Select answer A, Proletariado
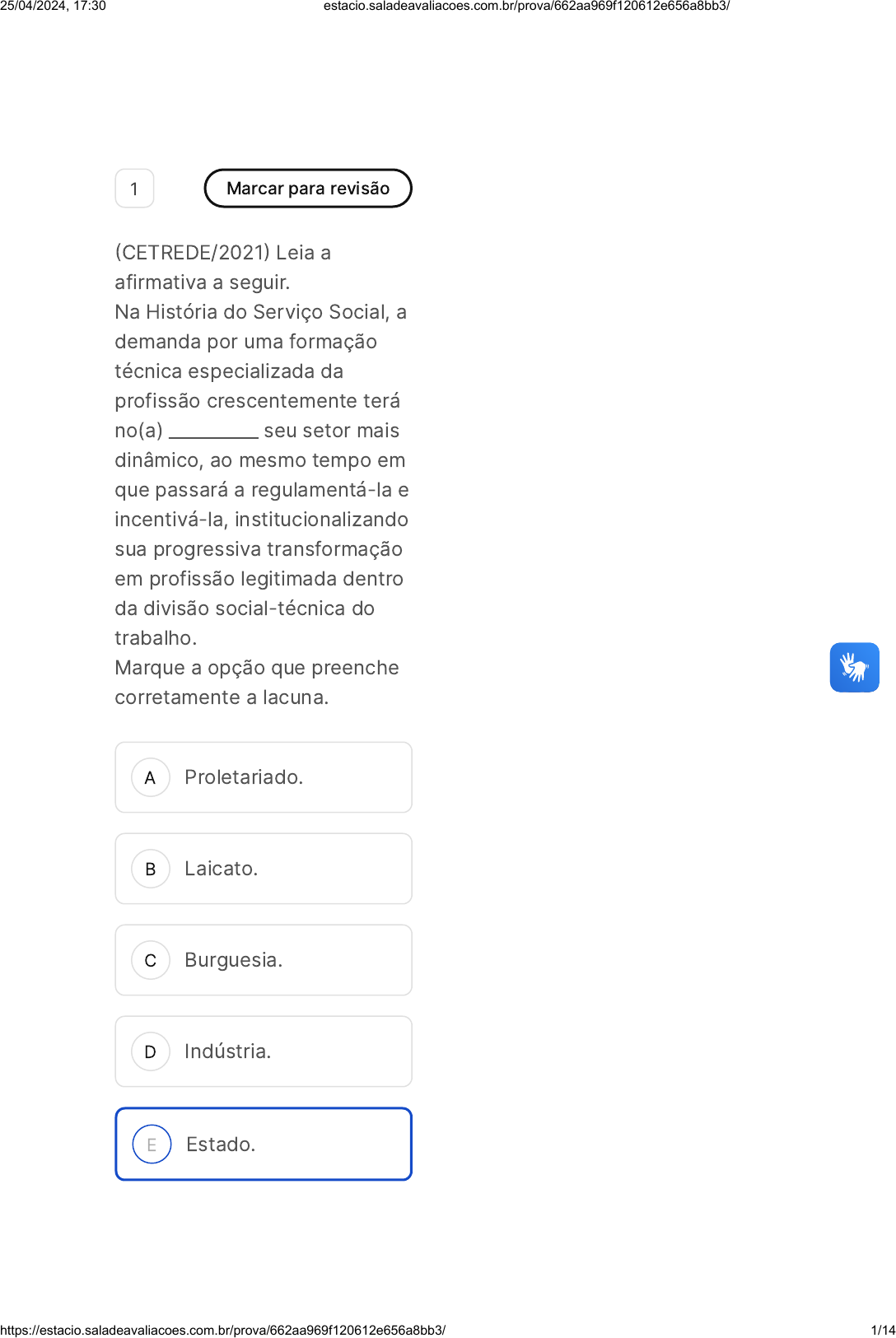This screenshot has width=896, height=1338. (264, 777)
